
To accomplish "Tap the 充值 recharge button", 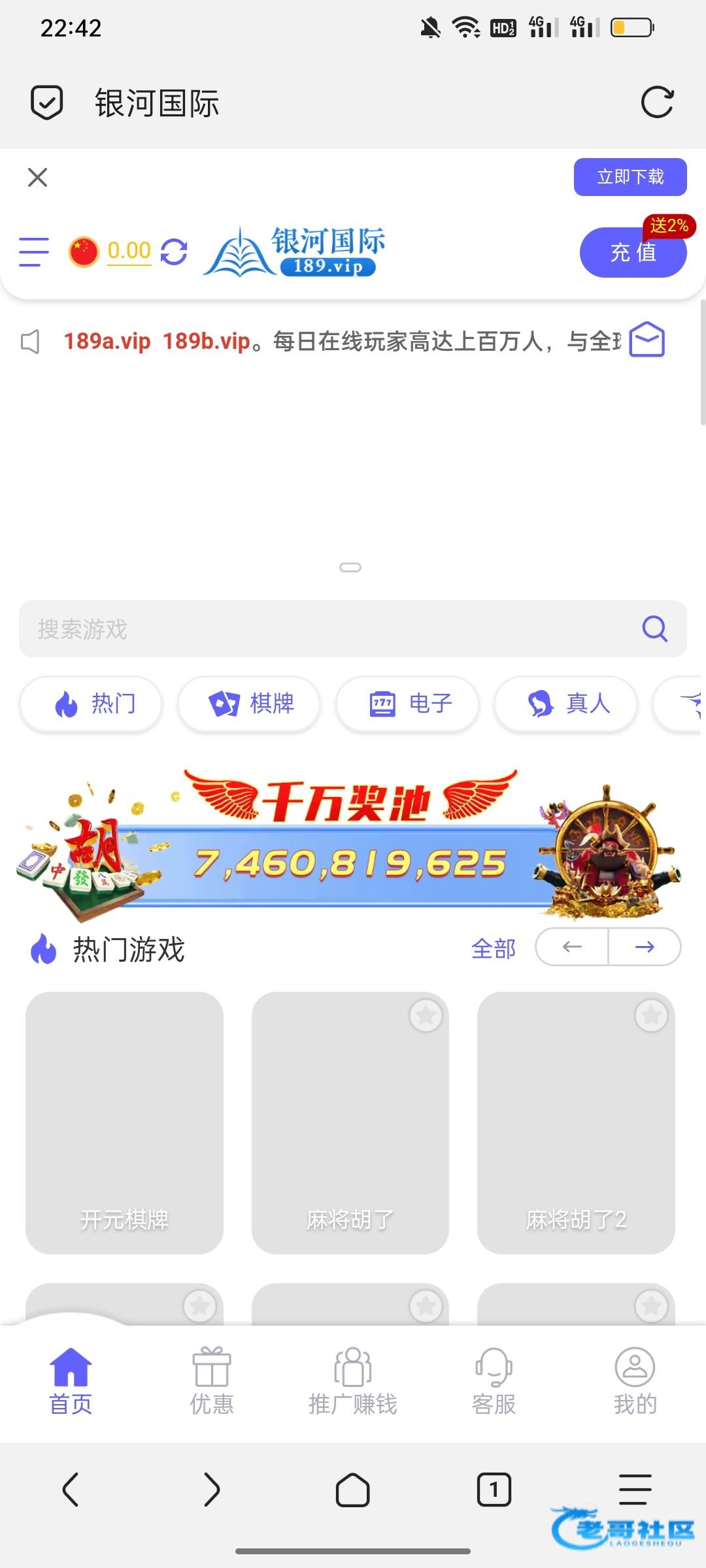I will 632,253.
